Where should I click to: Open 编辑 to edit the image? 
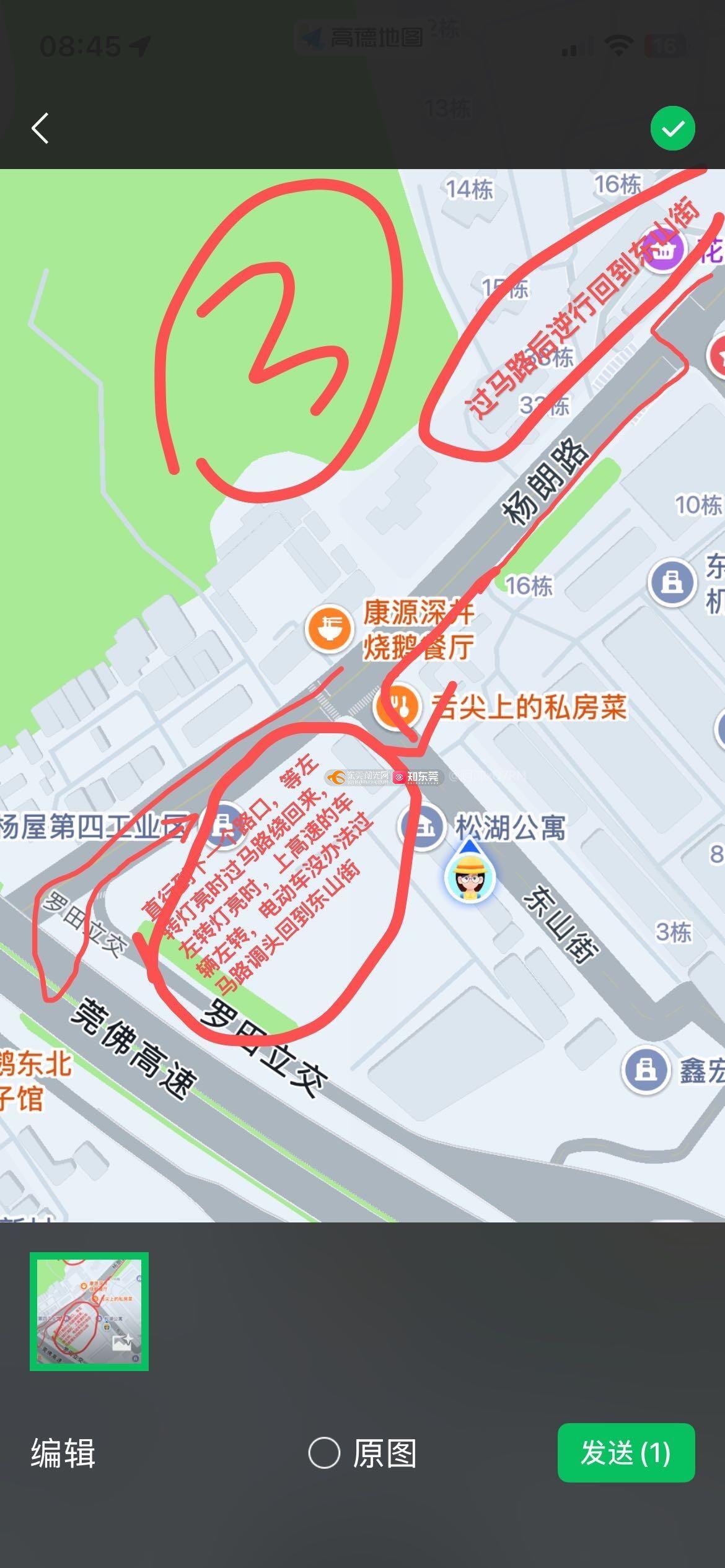[x=63, y=1453]
